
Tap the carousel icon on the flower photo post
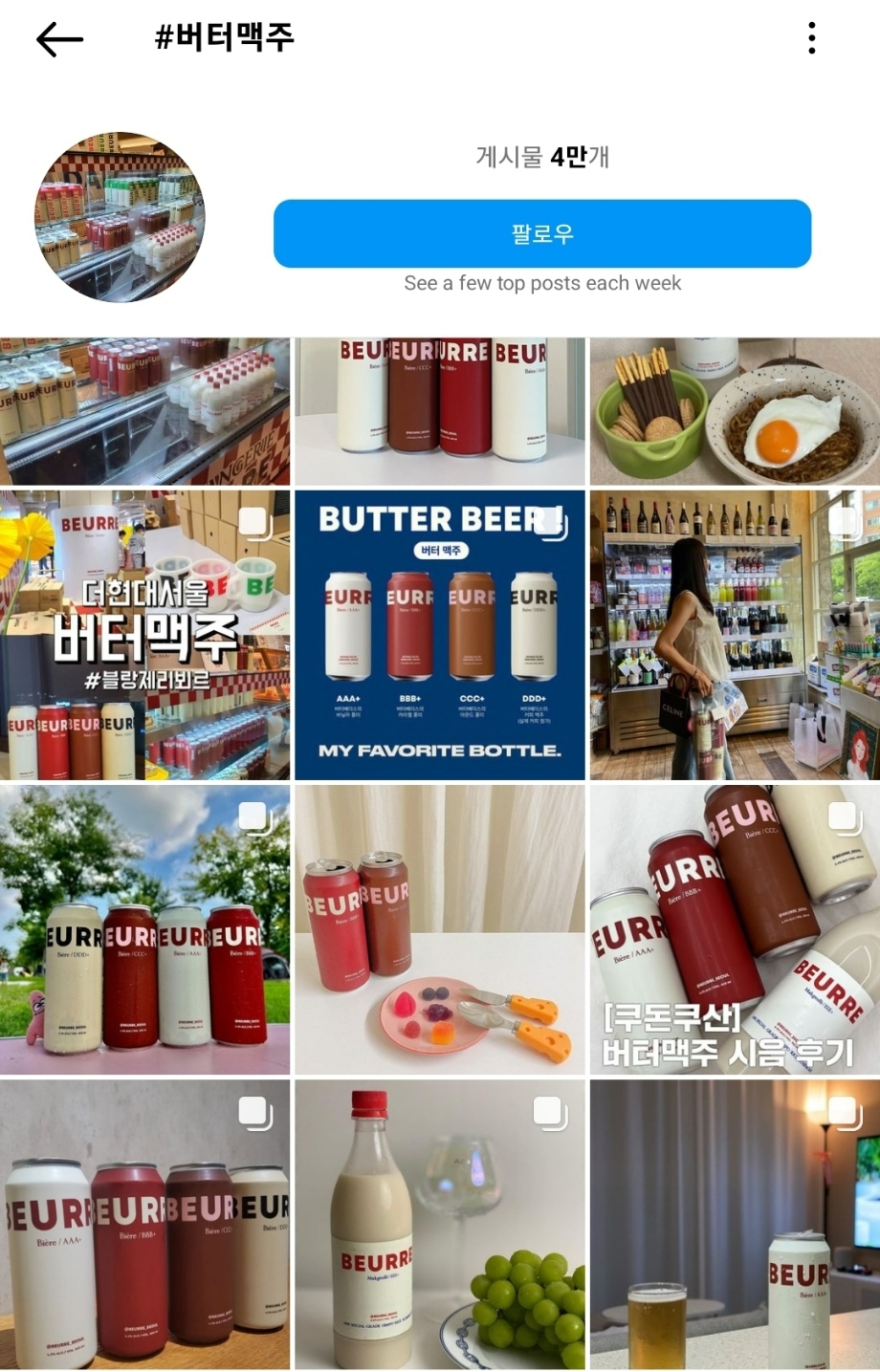(253, 521)
